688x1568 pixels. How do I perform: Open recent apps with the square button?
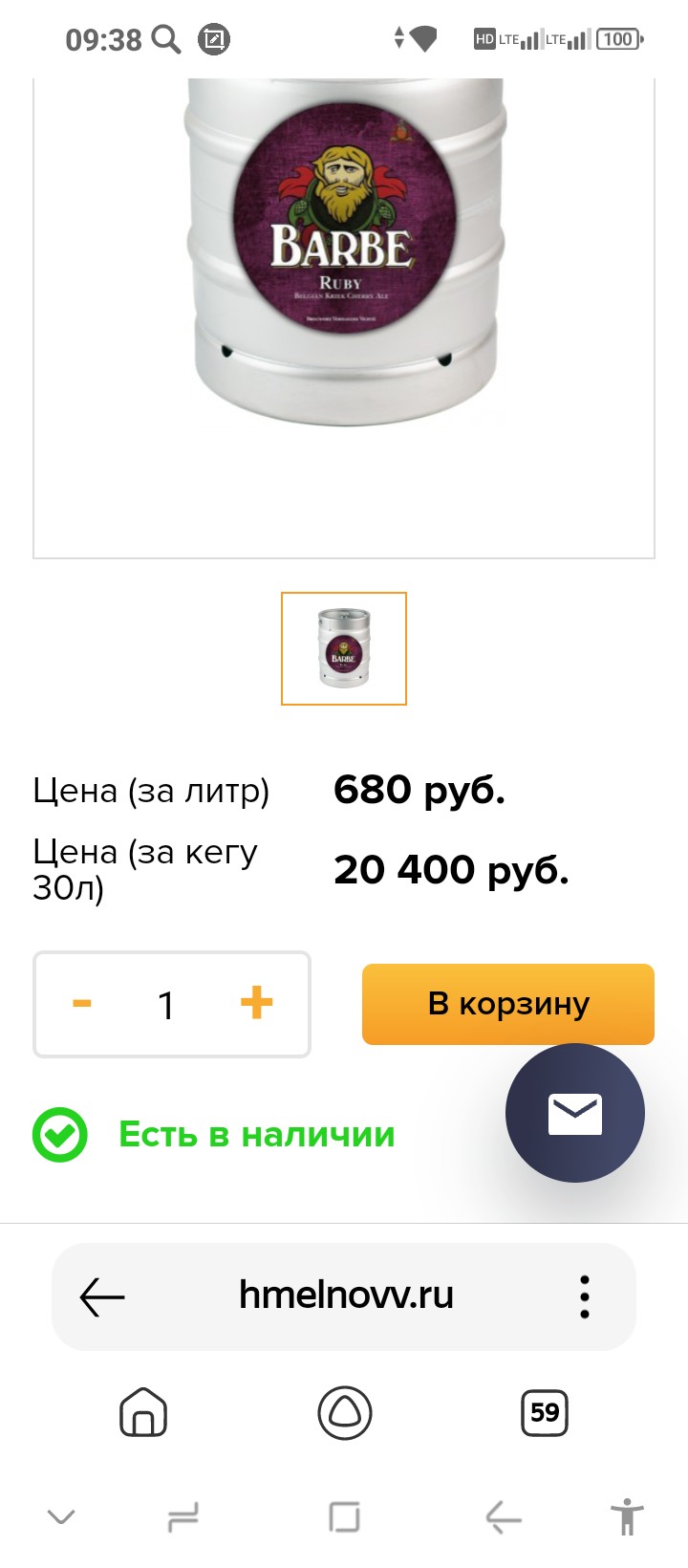tap(344, 1516)
